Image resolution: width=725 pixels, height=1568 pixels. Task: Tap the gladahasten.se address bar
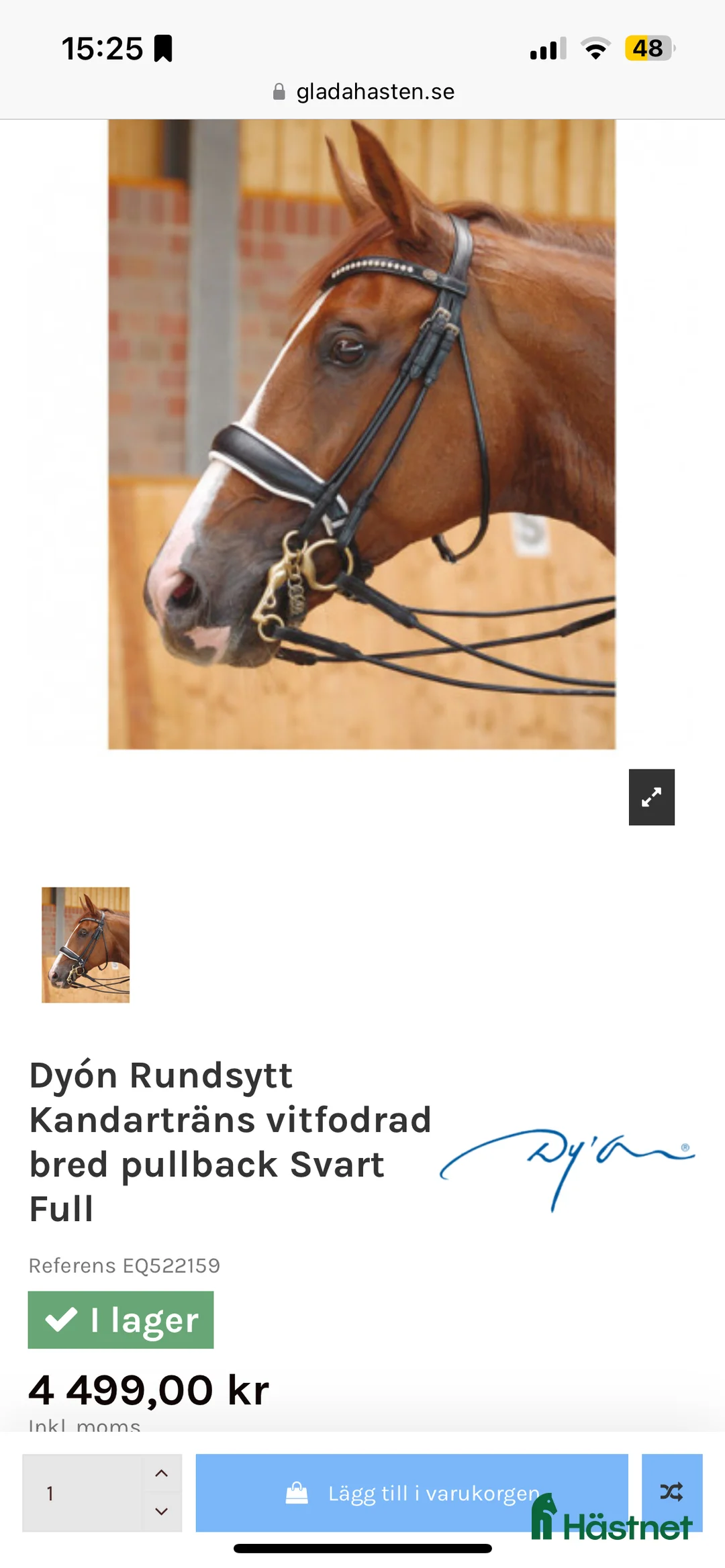pyautogui.click(x=363, y=92)
